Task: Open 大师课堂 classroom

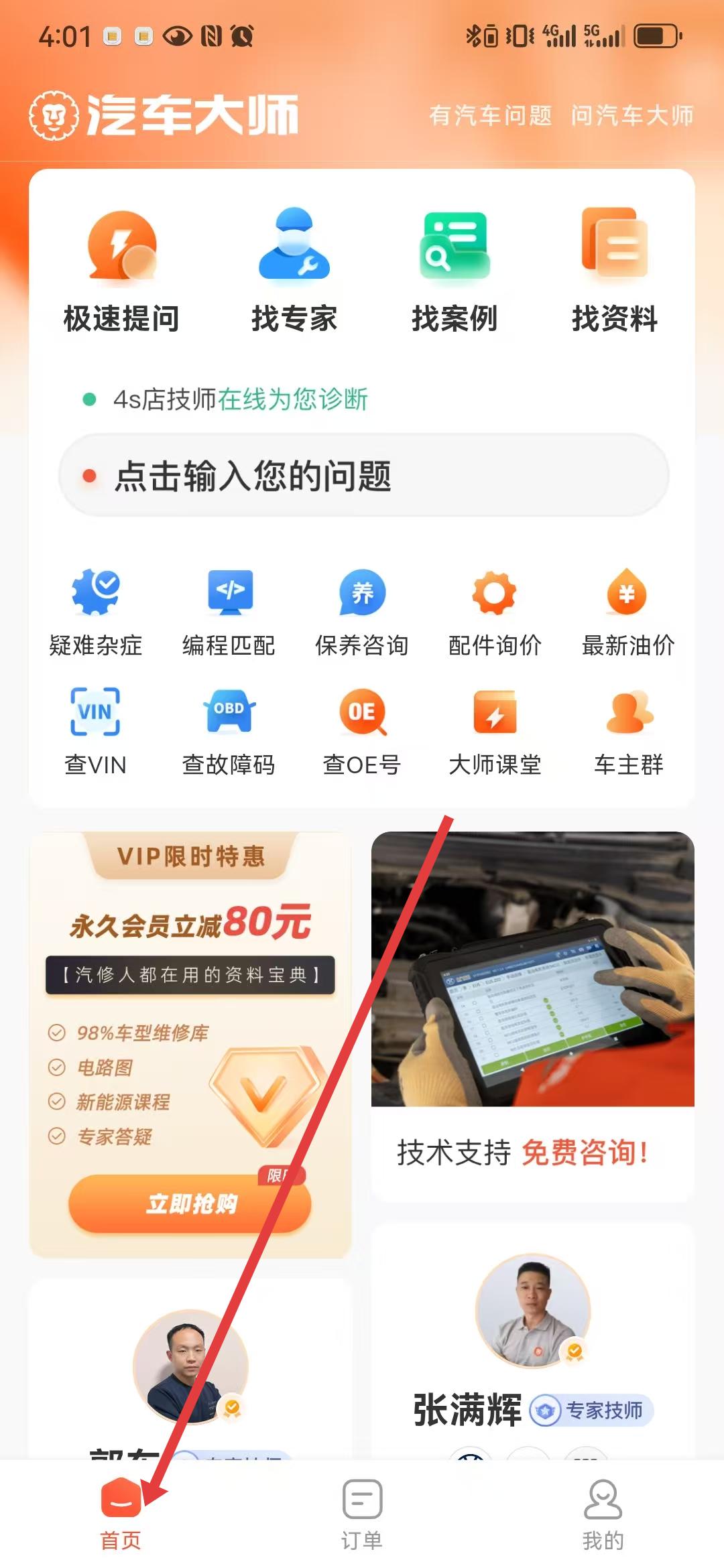Action: 495,732
